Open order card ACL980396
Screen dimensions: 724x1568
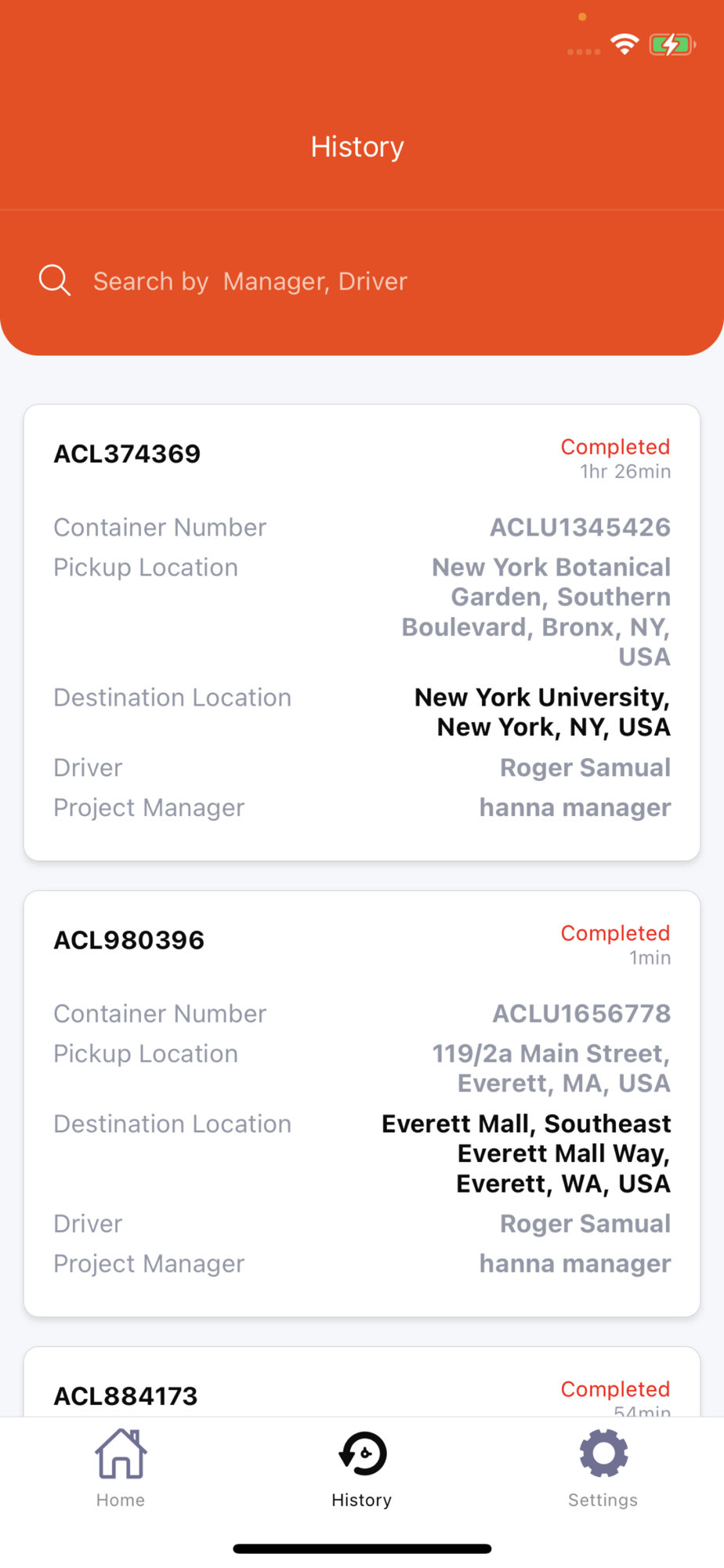(362, 1104)
